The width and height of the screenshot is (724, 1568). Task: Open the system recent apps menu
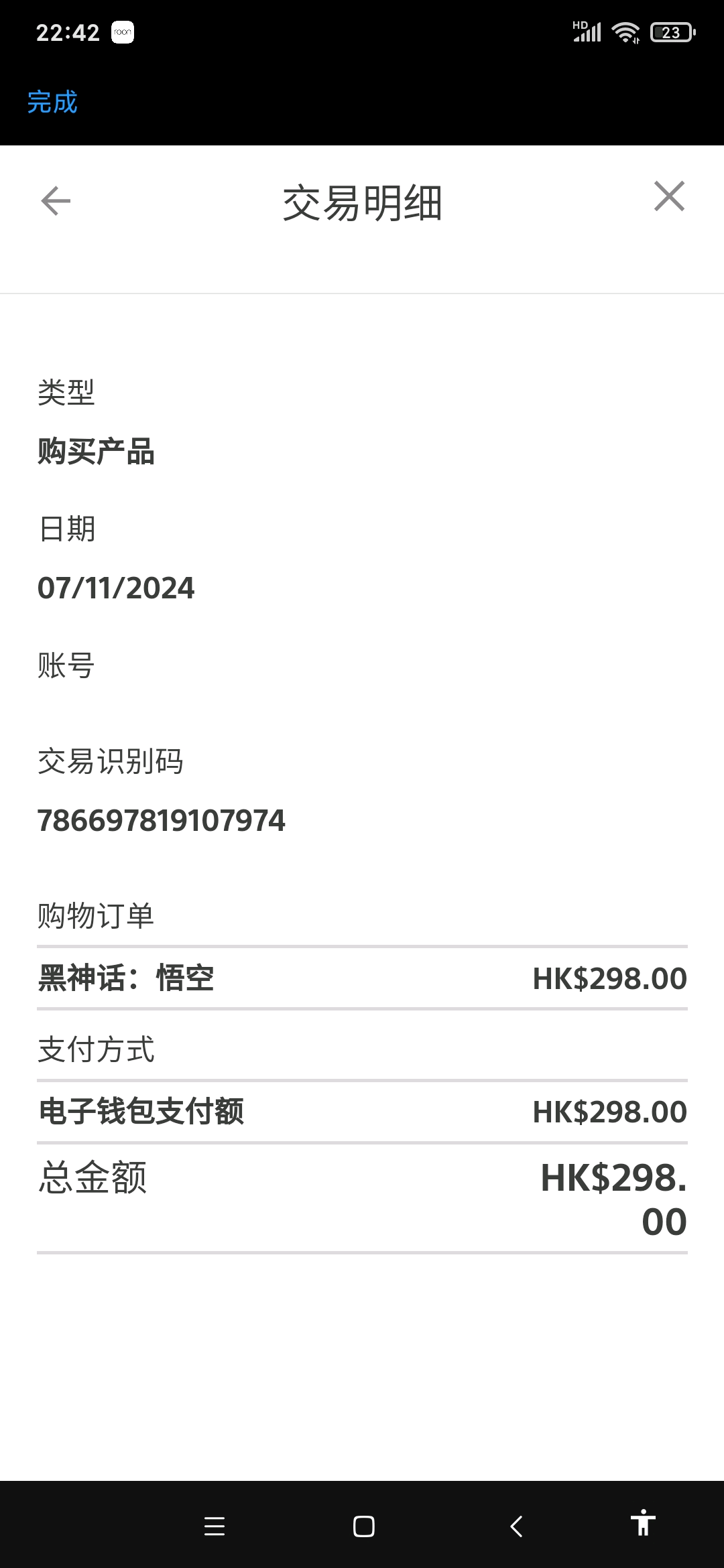[x=215, y=1526]
